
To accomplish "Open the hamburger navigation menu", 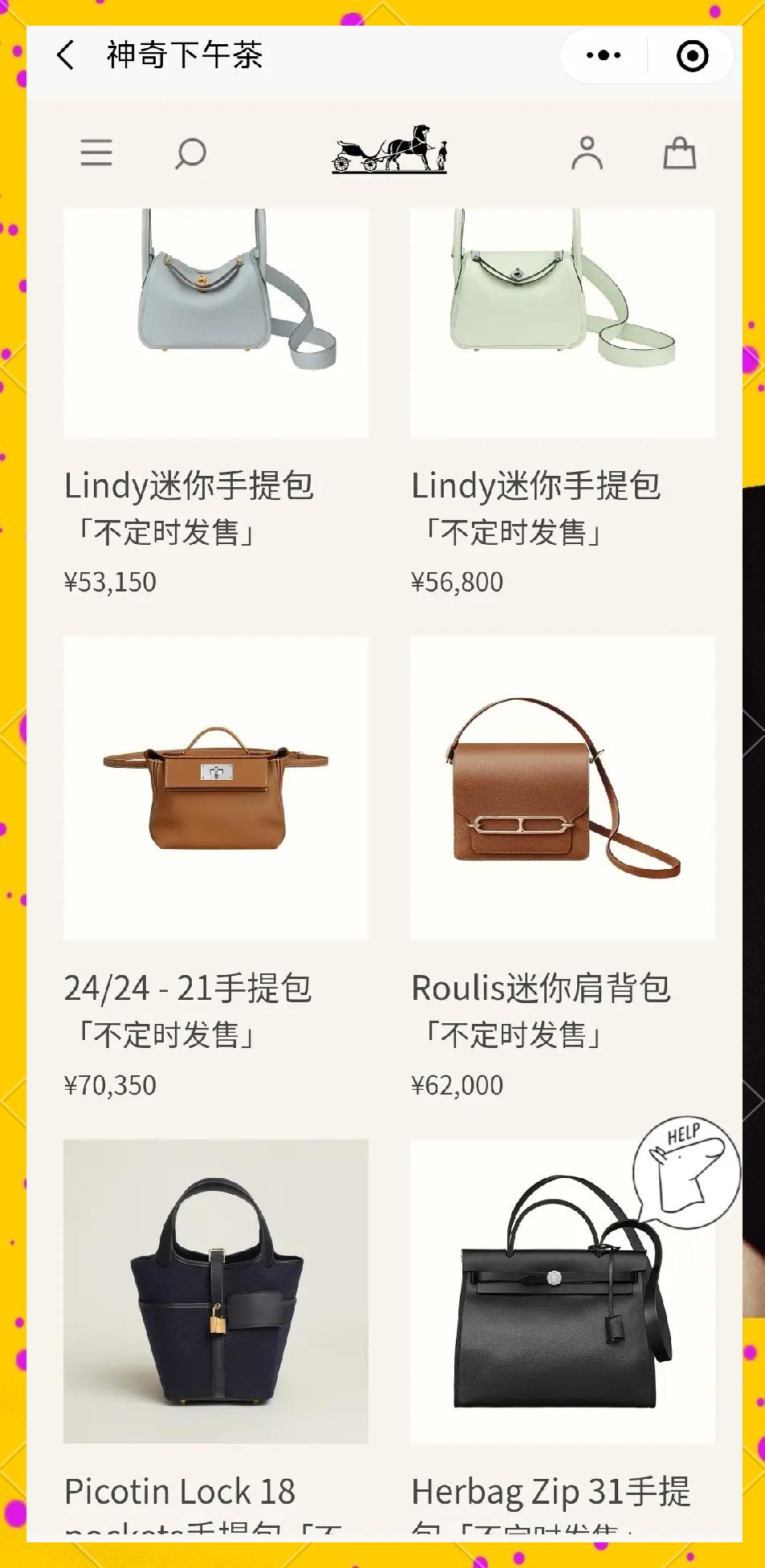I will click(x=96, y=152).
